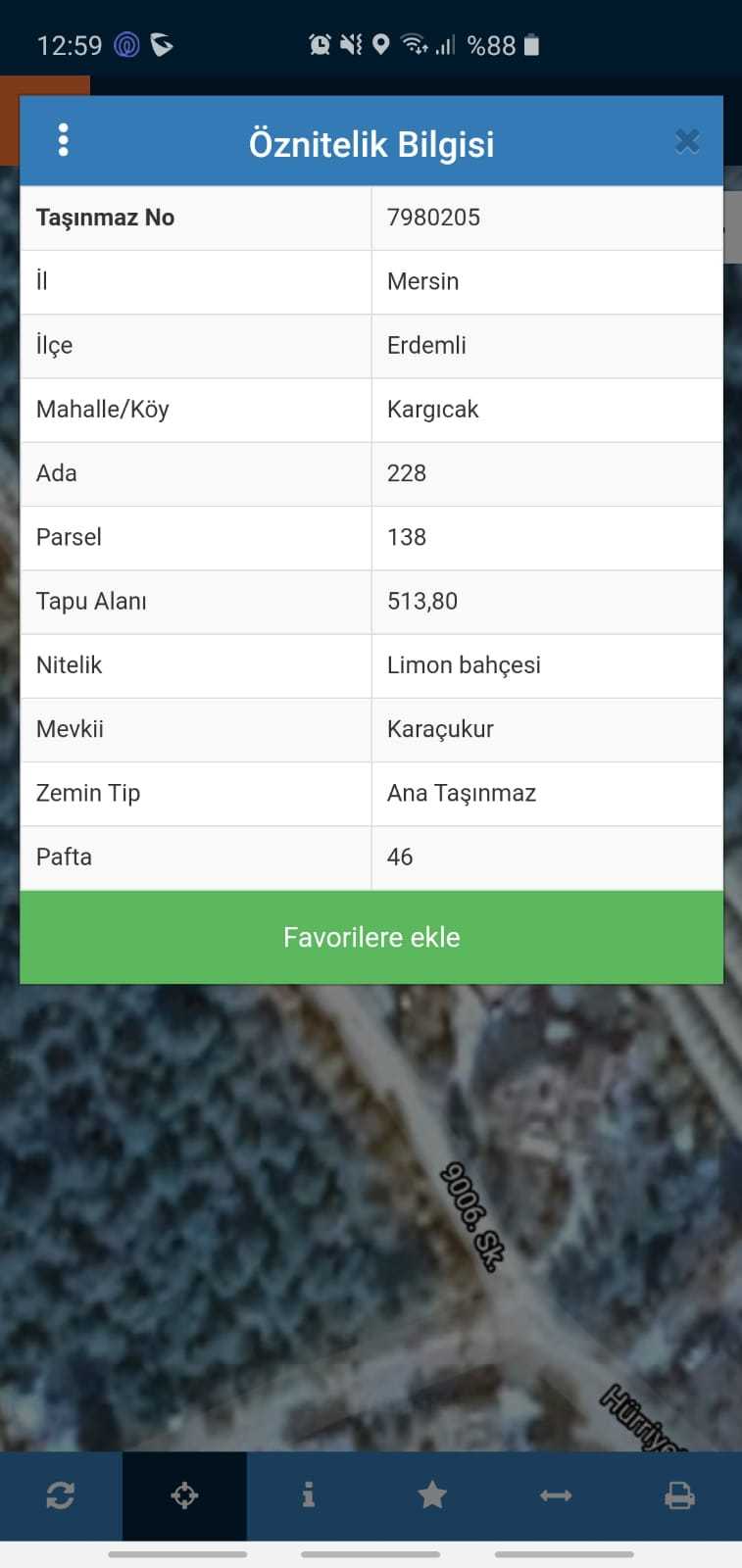This screenshot has height=1568, width=742.
Task: Open the info icon in toolbar
Action: click(309, 1495)
